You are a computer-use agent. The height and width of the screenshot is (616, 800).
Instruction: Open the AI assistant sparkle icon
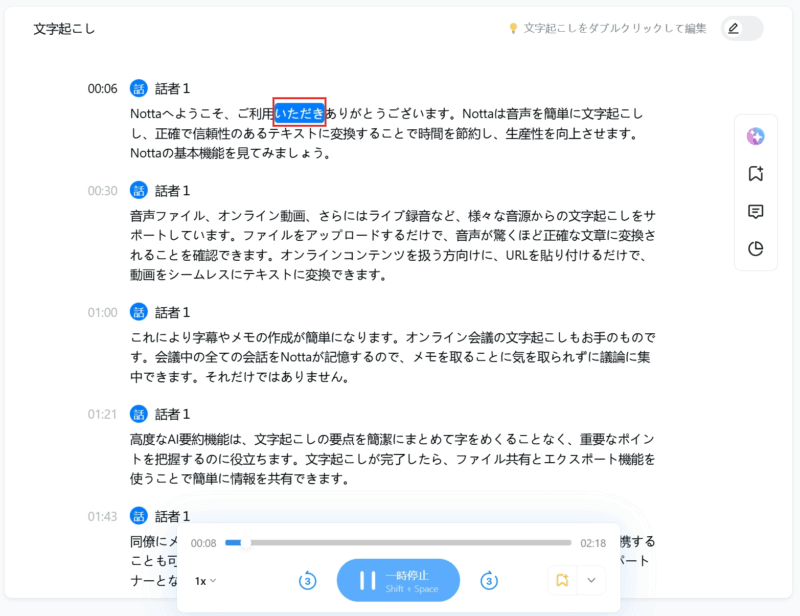click(756, 137)
